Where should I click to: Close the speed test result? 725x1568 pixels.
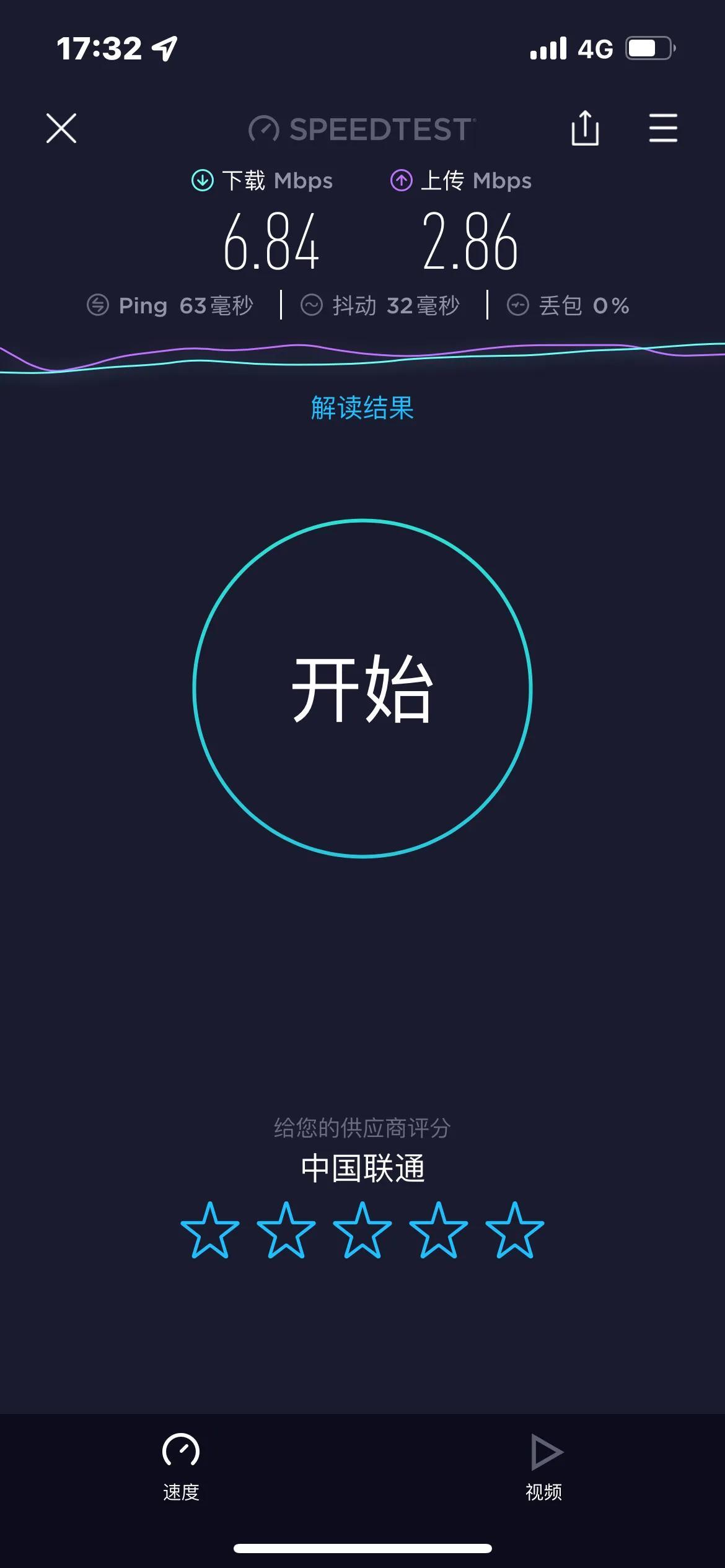[61, 128]
